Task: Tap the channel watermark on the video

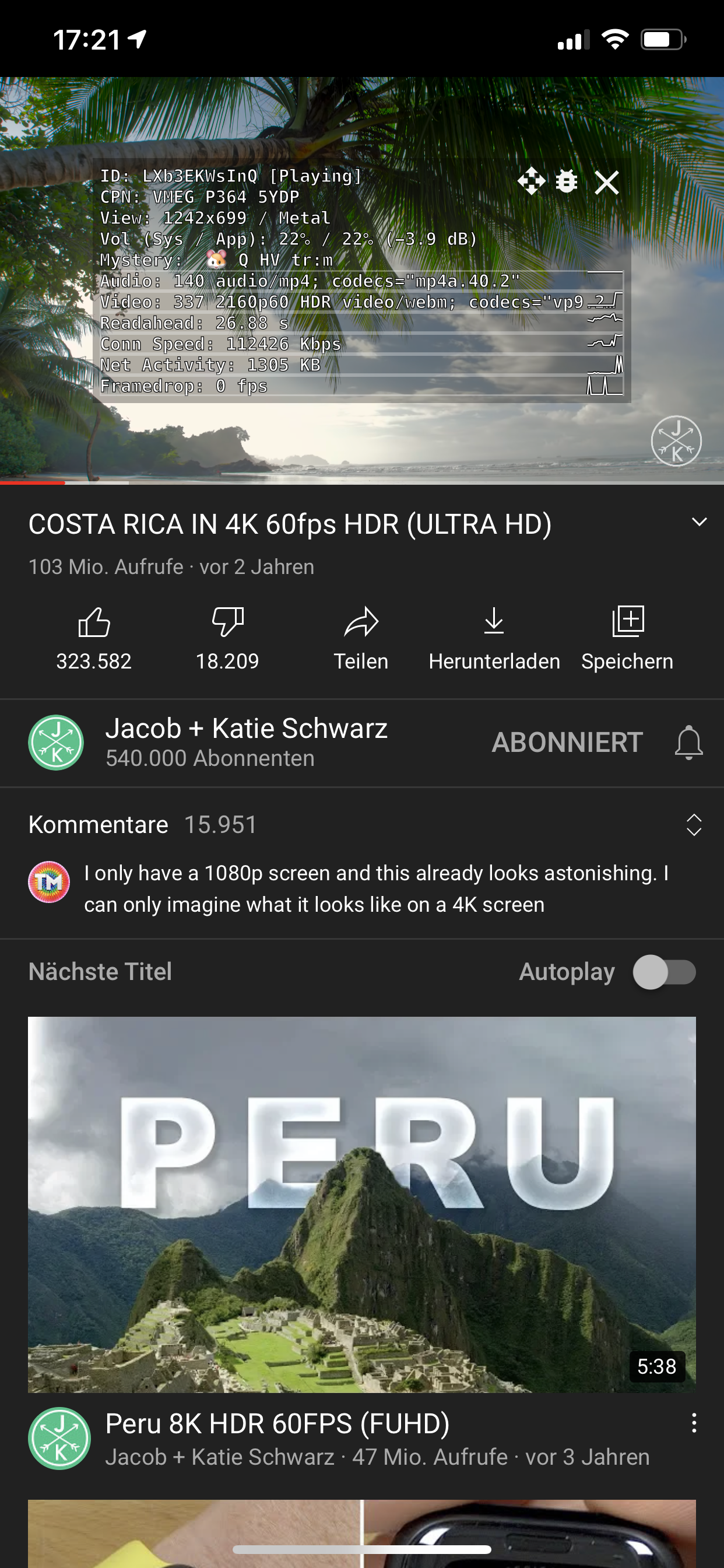Action: [x=676, y=440]
